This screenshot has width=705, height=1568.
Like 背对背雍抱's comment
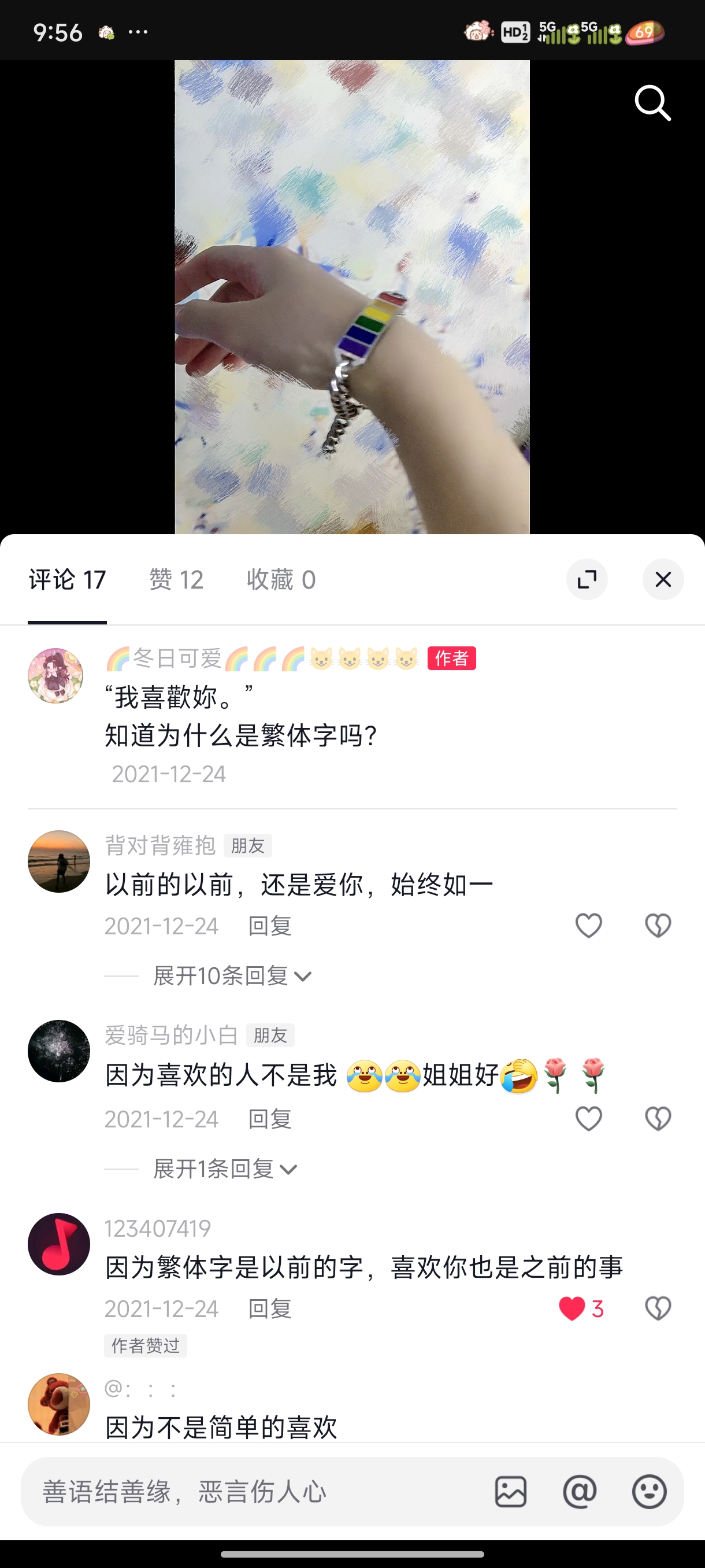pyautogui.click(x=589, y=925)
